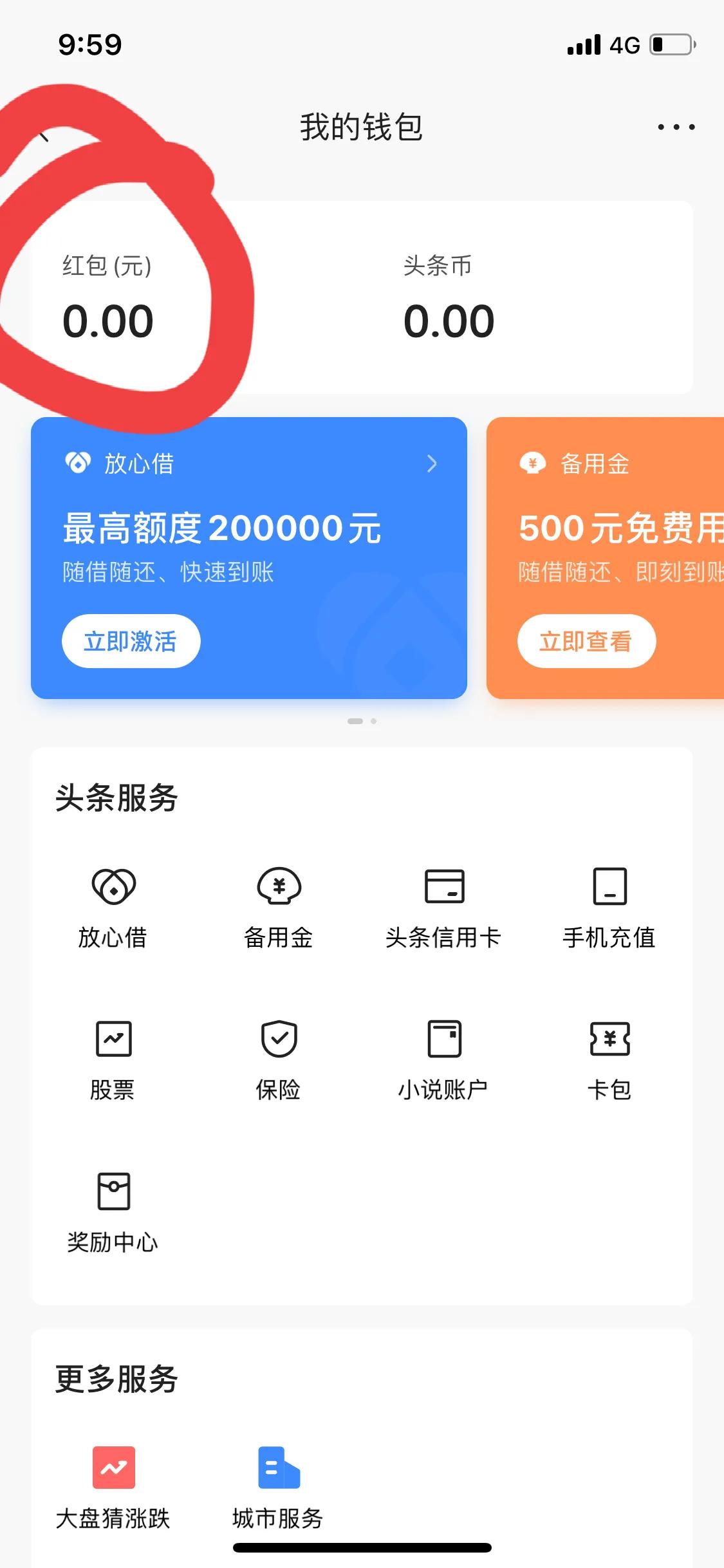This screenshot has height=1568, width=724.
Task: Tap the carousel page indicator dots
Action: (361, 721)
